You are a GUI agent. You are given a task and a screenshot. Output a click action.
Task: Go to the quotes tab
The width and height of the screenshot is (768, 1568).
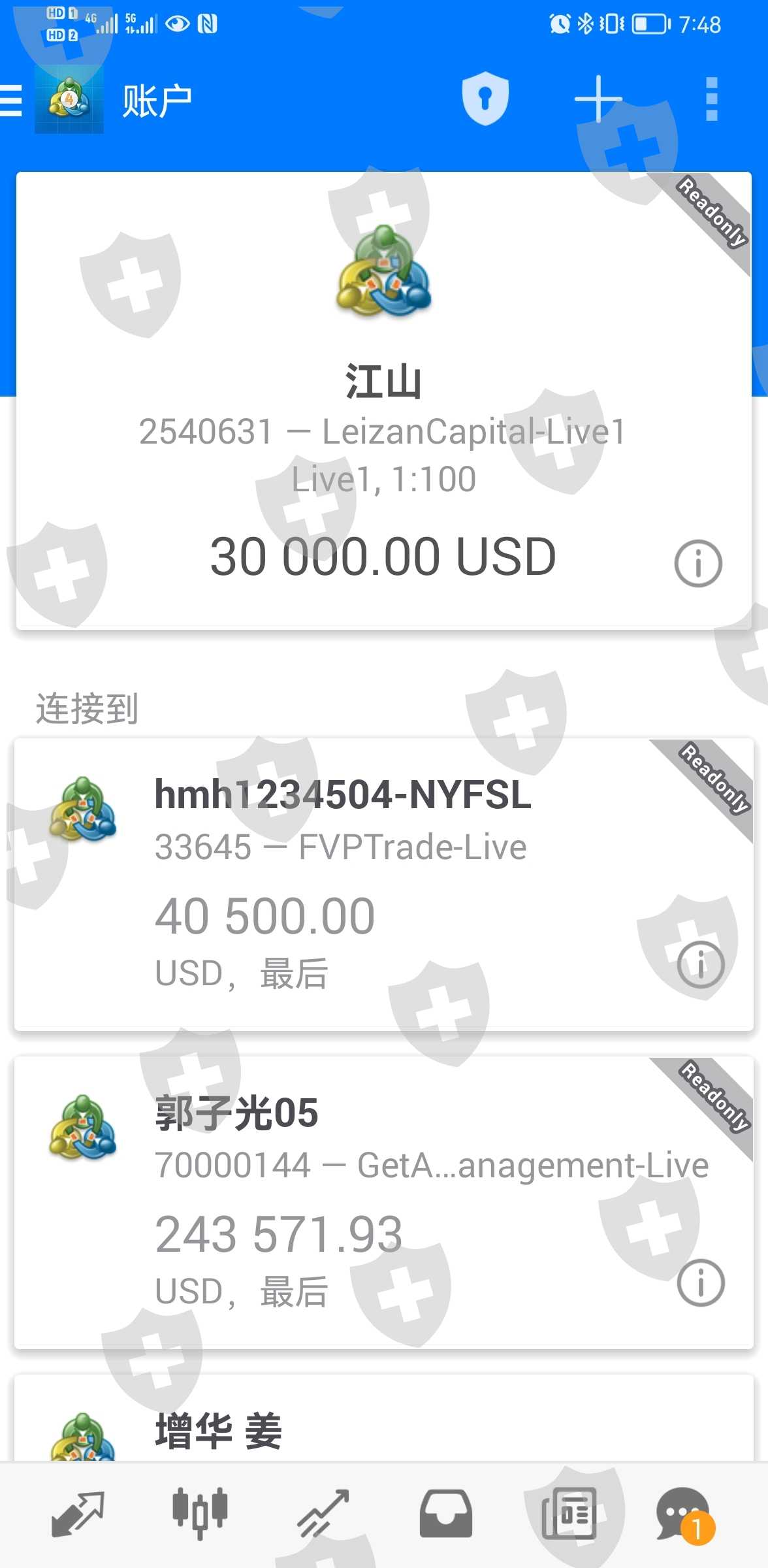click(78, 1514)
